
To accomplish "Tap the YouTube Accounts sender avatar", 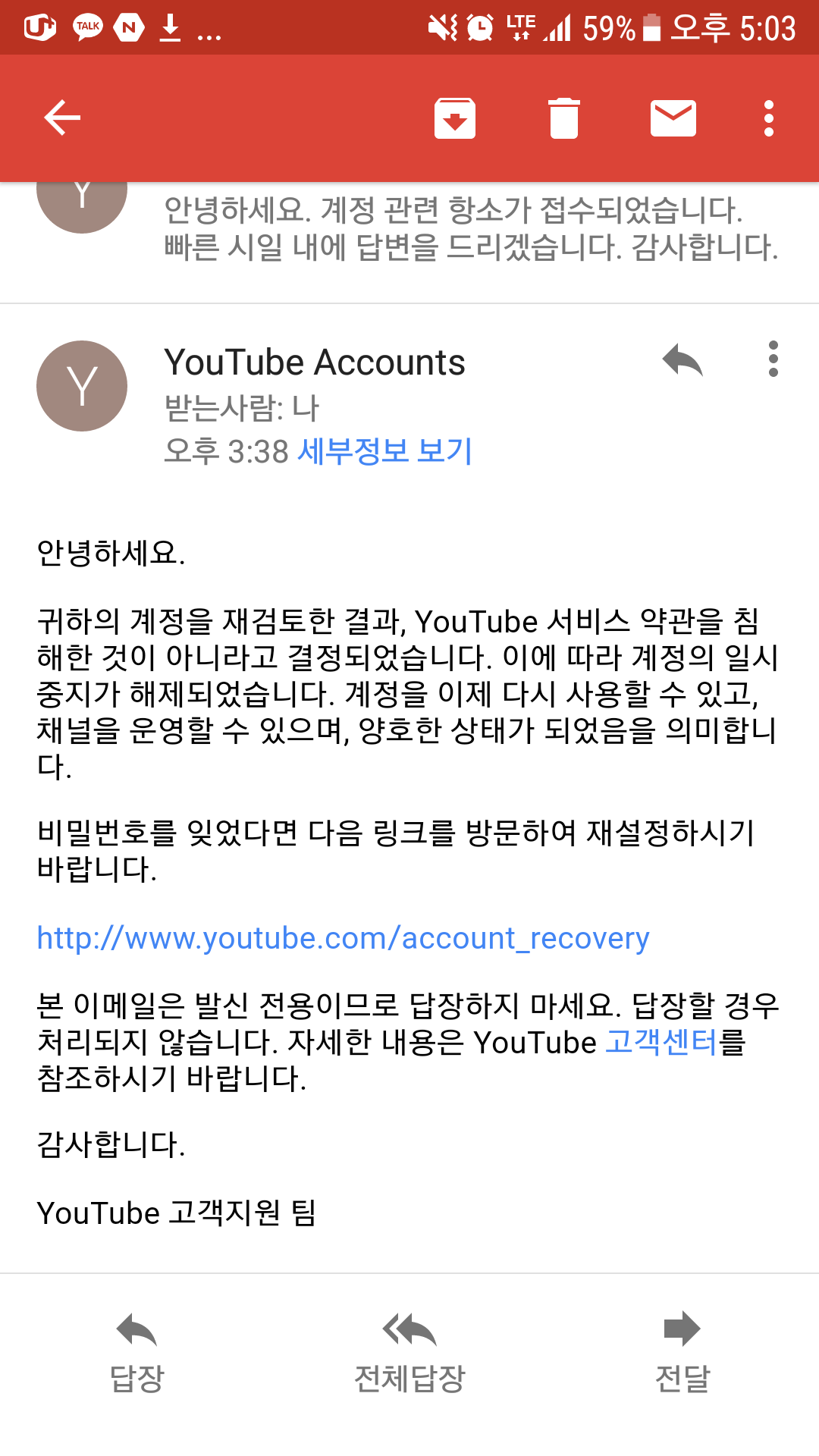I will coord(82,386).
